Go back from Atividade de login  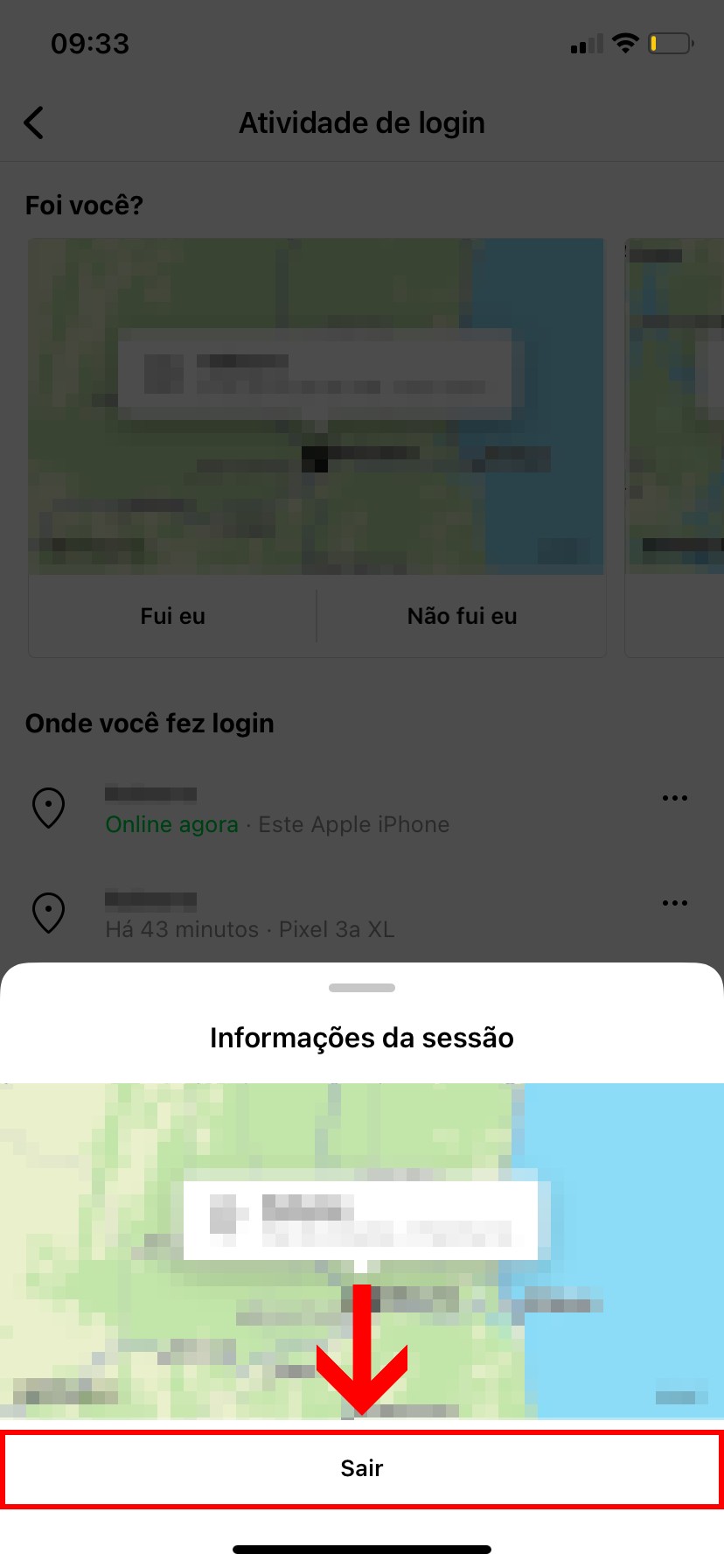coord(34,123)
